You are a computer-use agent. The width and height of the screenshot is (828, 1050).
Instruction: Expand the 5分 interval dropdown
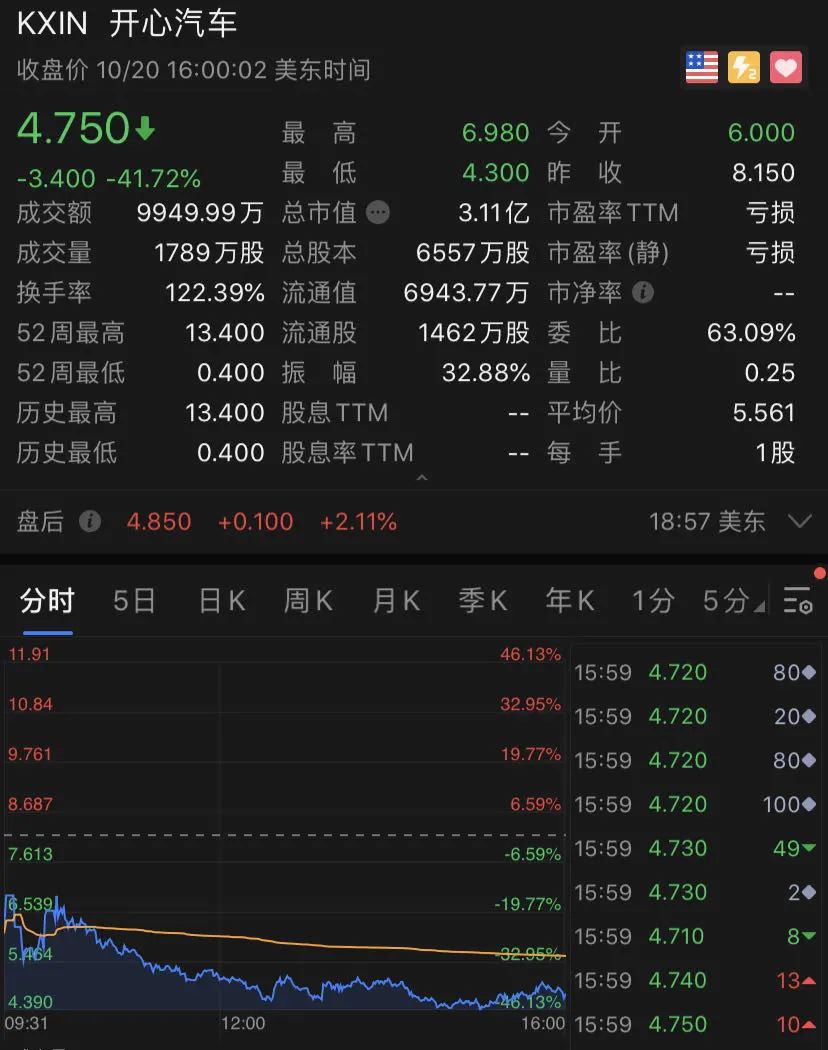click(733, 601)
